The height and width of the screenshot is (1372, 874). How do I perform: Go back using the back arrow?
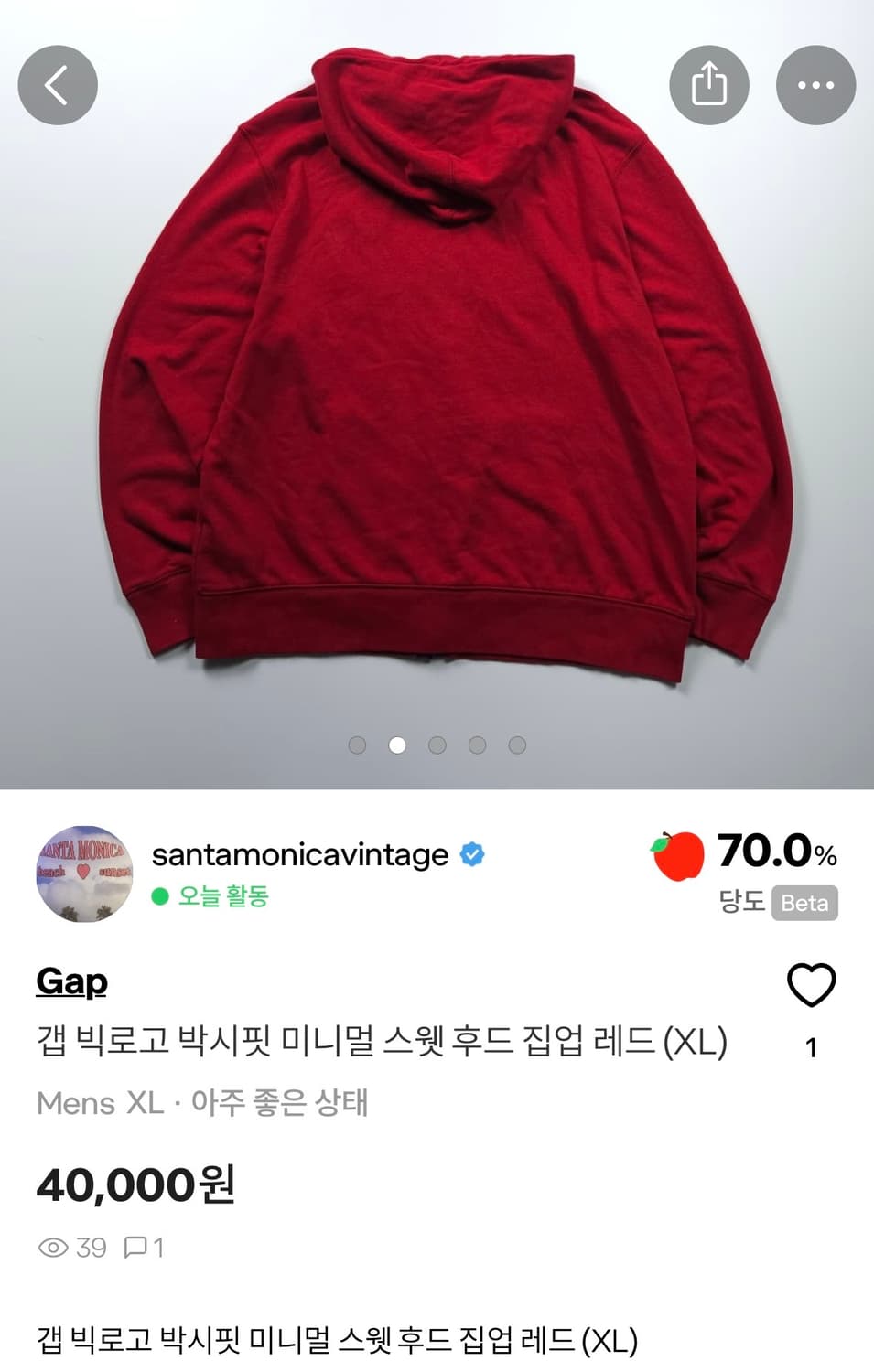click(x=58, y=84)
